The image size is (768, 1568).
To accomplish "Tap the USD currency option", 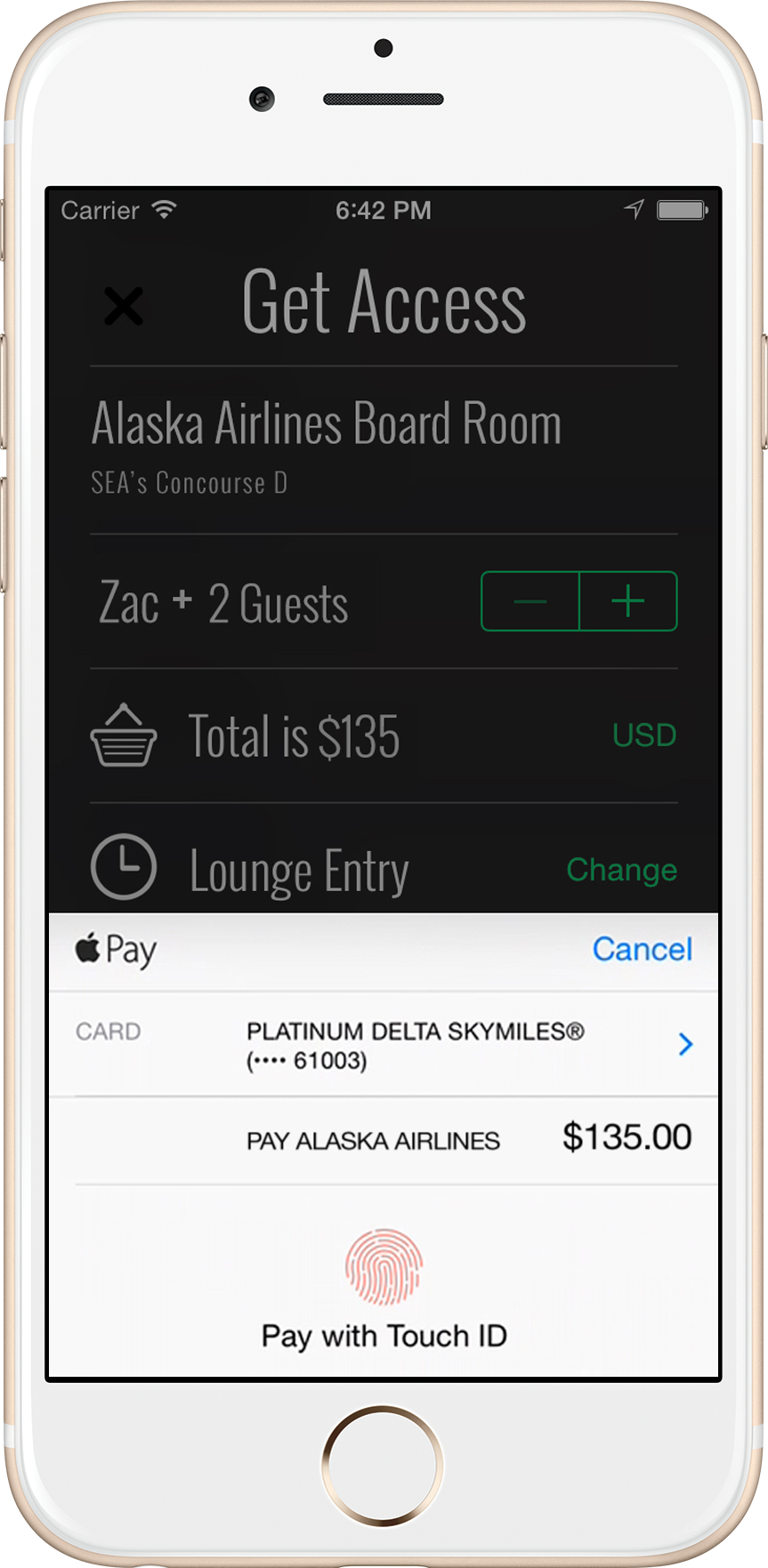I will (x=643, y=736).
